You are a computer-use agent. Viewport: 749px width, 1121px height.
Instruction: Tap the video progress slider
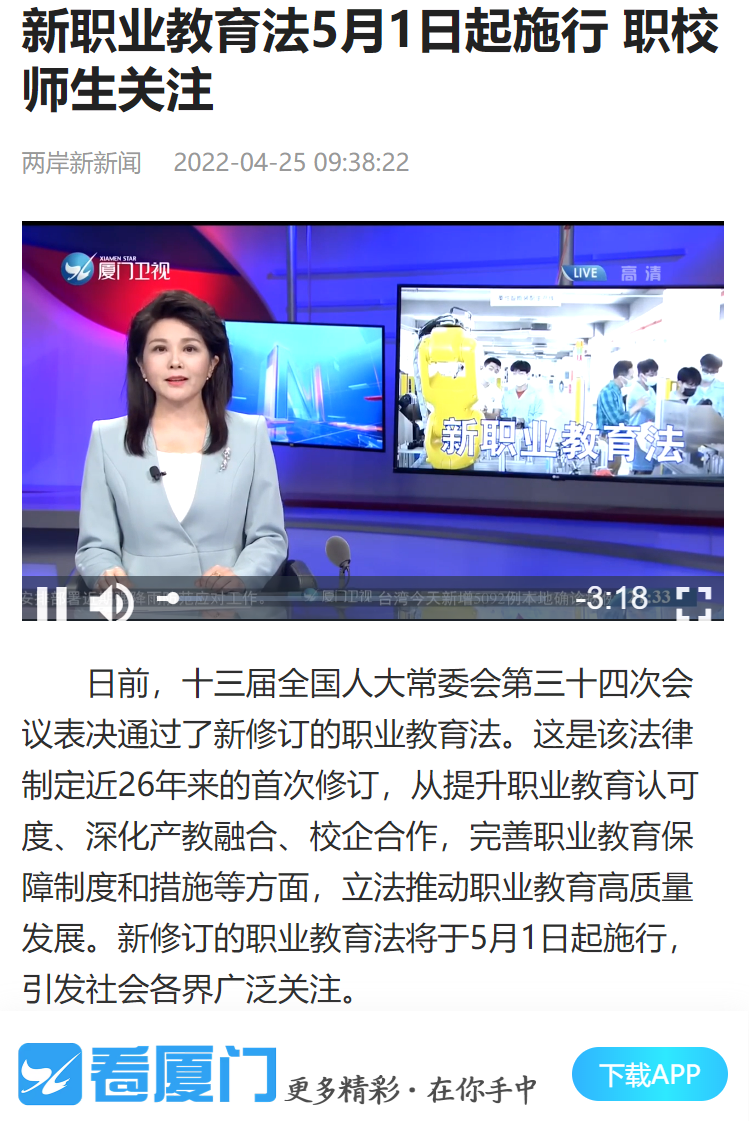173,598
